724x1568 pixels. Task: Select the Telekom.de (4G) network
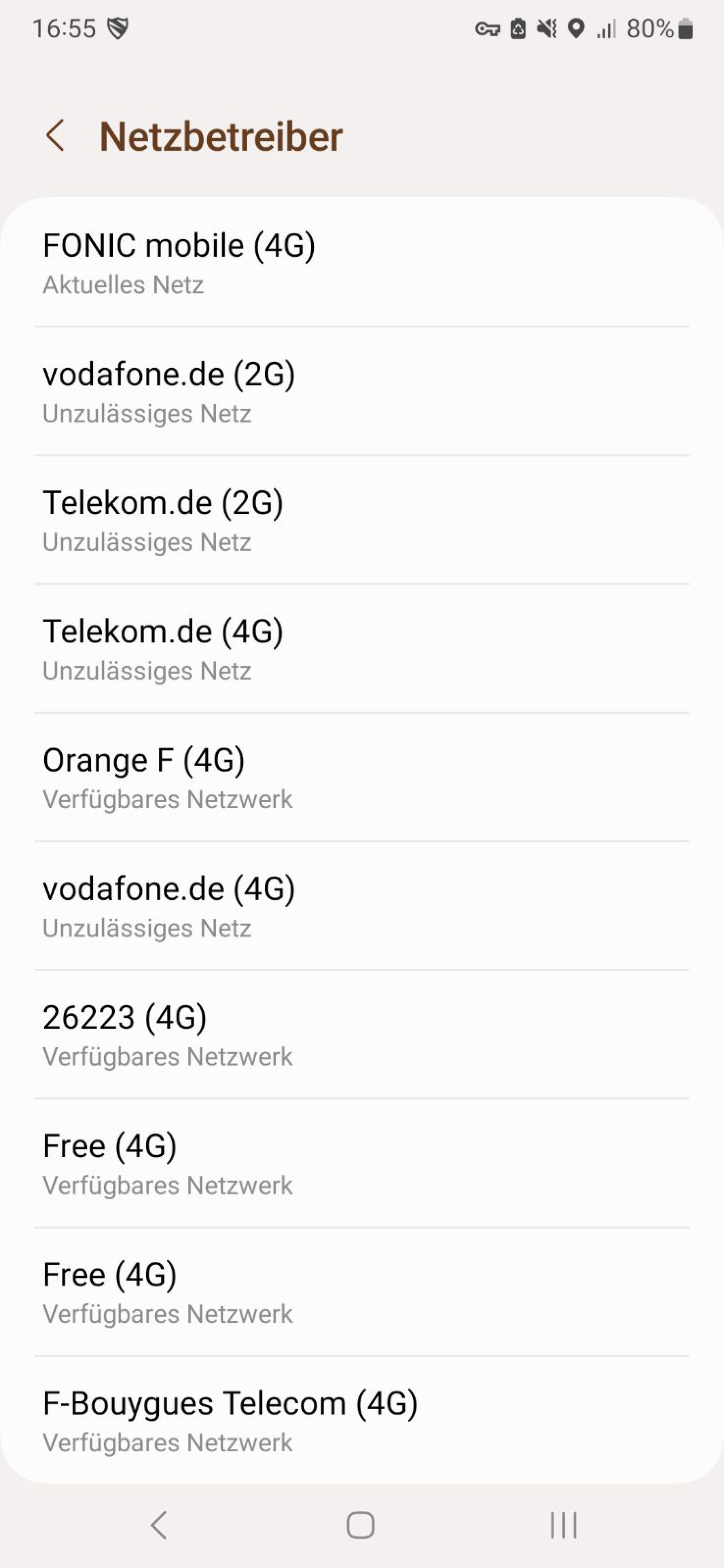click(x=362, y=649)
